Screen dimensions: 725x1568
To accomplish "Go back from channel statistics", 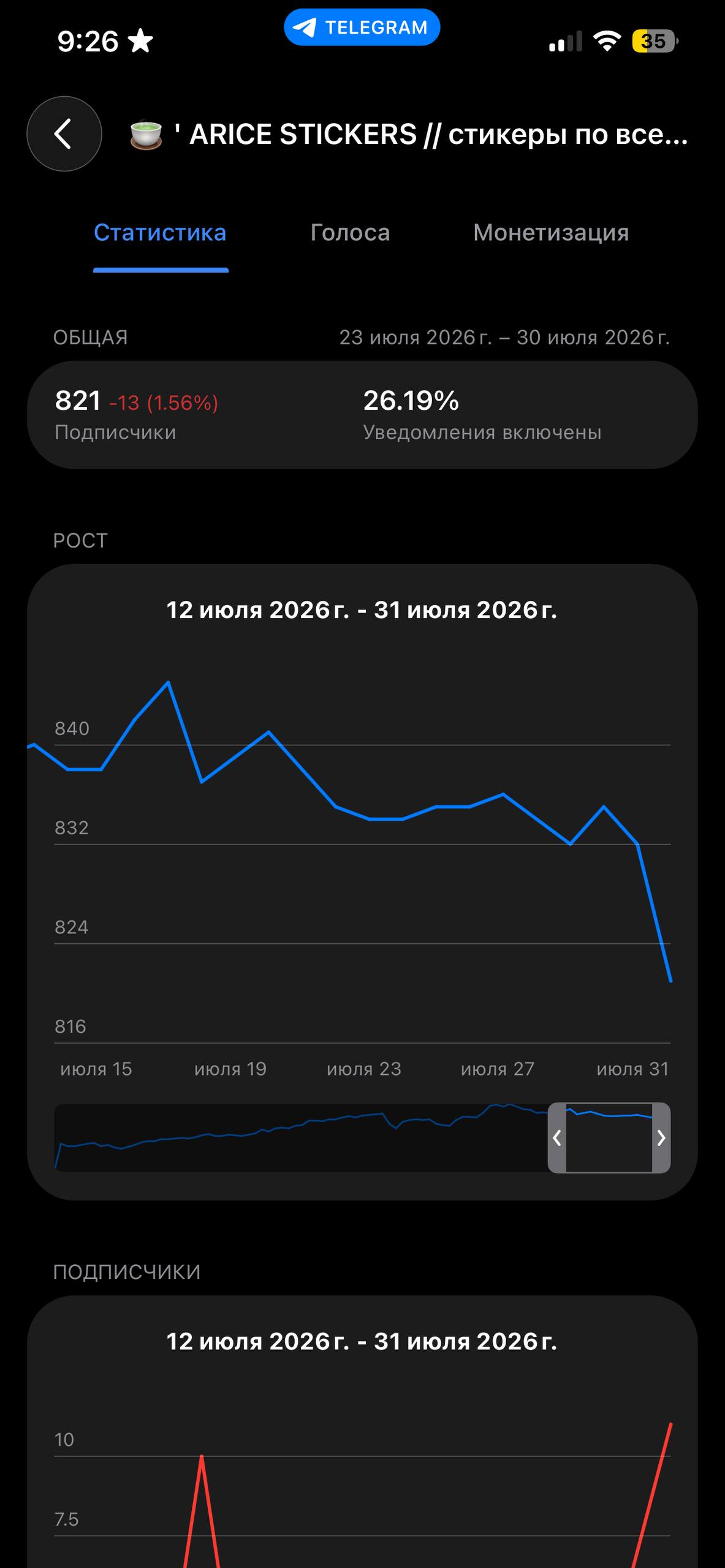I will coord(64,134).
